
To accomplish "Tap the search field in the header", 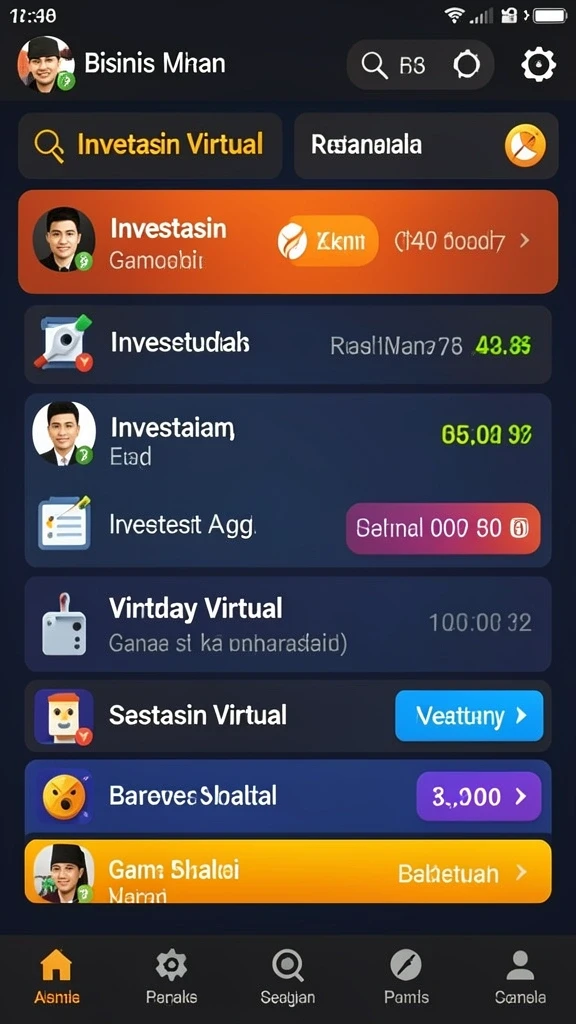I will pyautogui.click(x=421, y=65).
